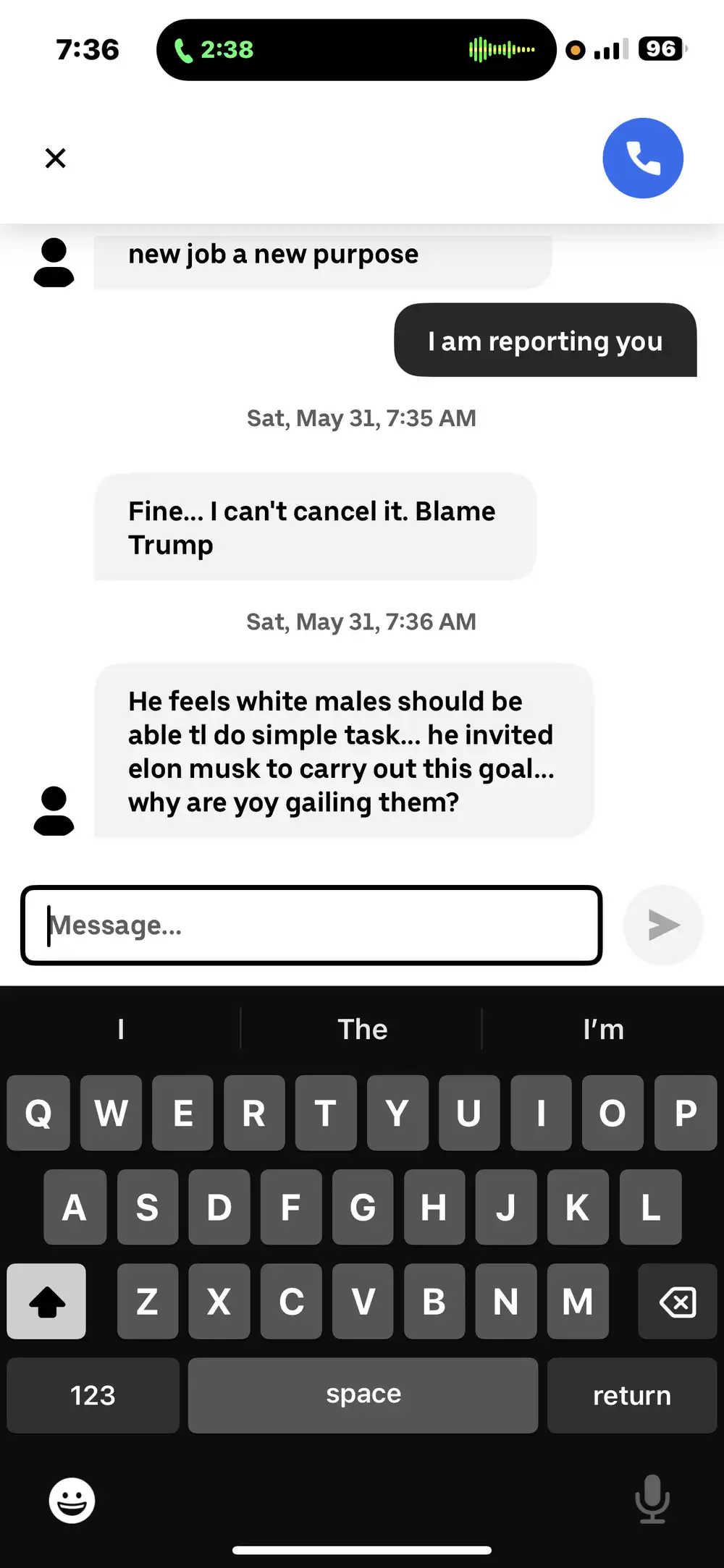Insert the suggested word "The"
Viewport: 724px width, 1568px height.
(x=362, y=1029)
